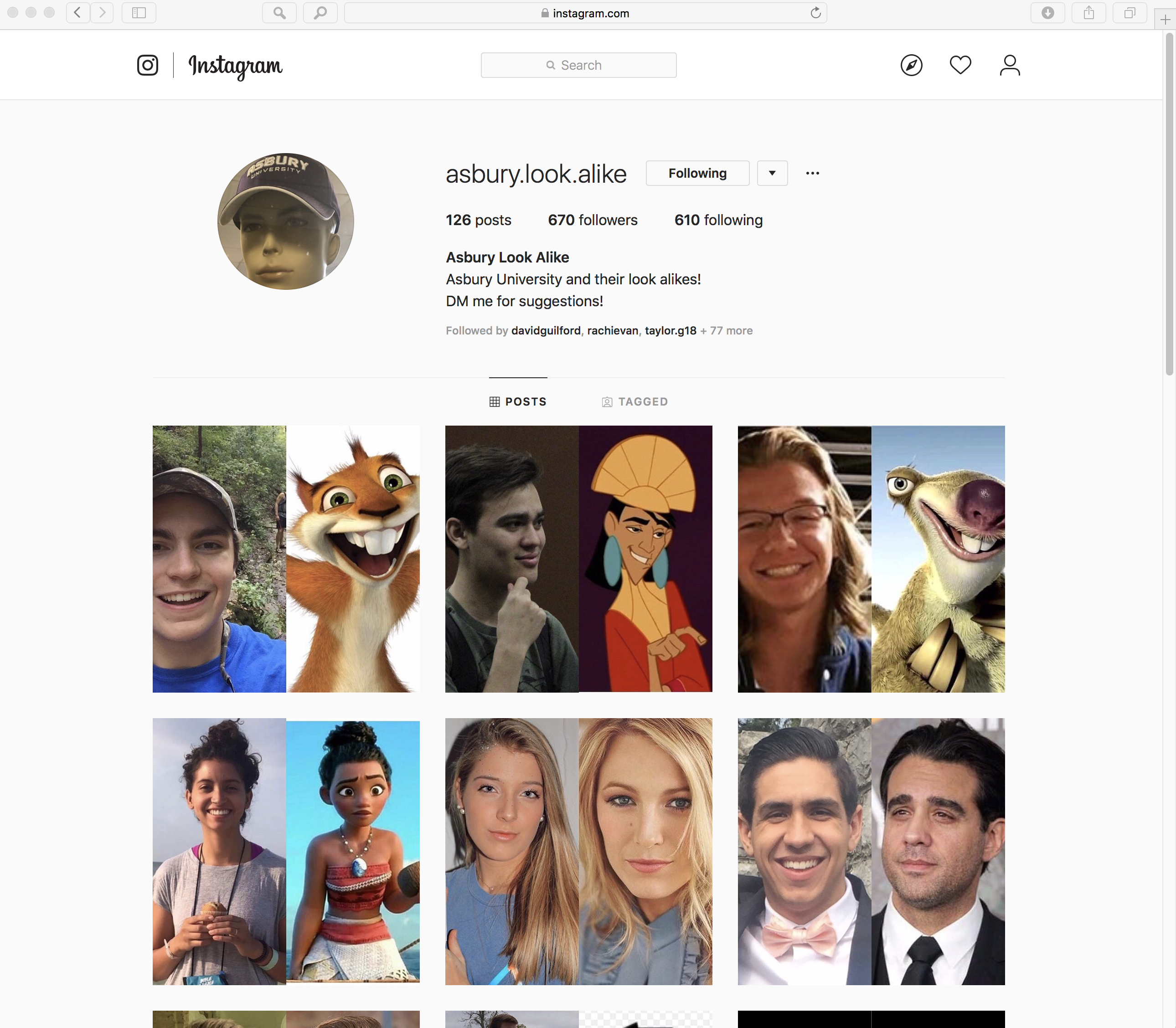The image size is (1176, 1028).
Task: Focus the Search field
Action: pyautogui.click(x=578, y=66)
